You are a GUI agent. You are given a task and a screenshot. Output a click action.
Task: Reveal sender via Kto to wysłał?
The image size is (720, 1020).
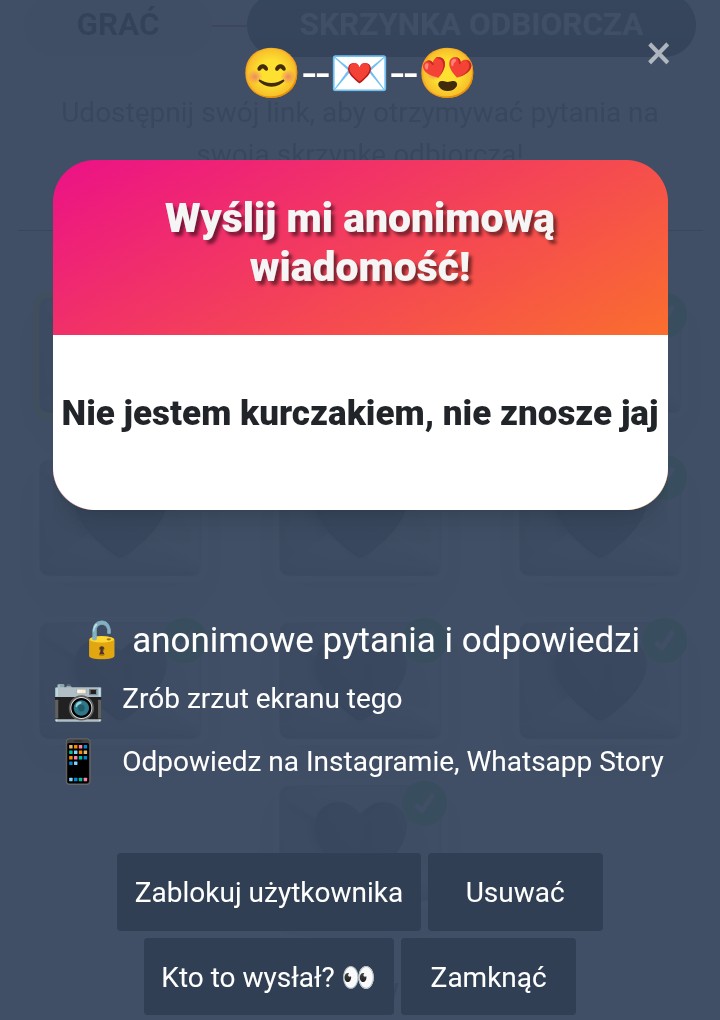point(268,977)
